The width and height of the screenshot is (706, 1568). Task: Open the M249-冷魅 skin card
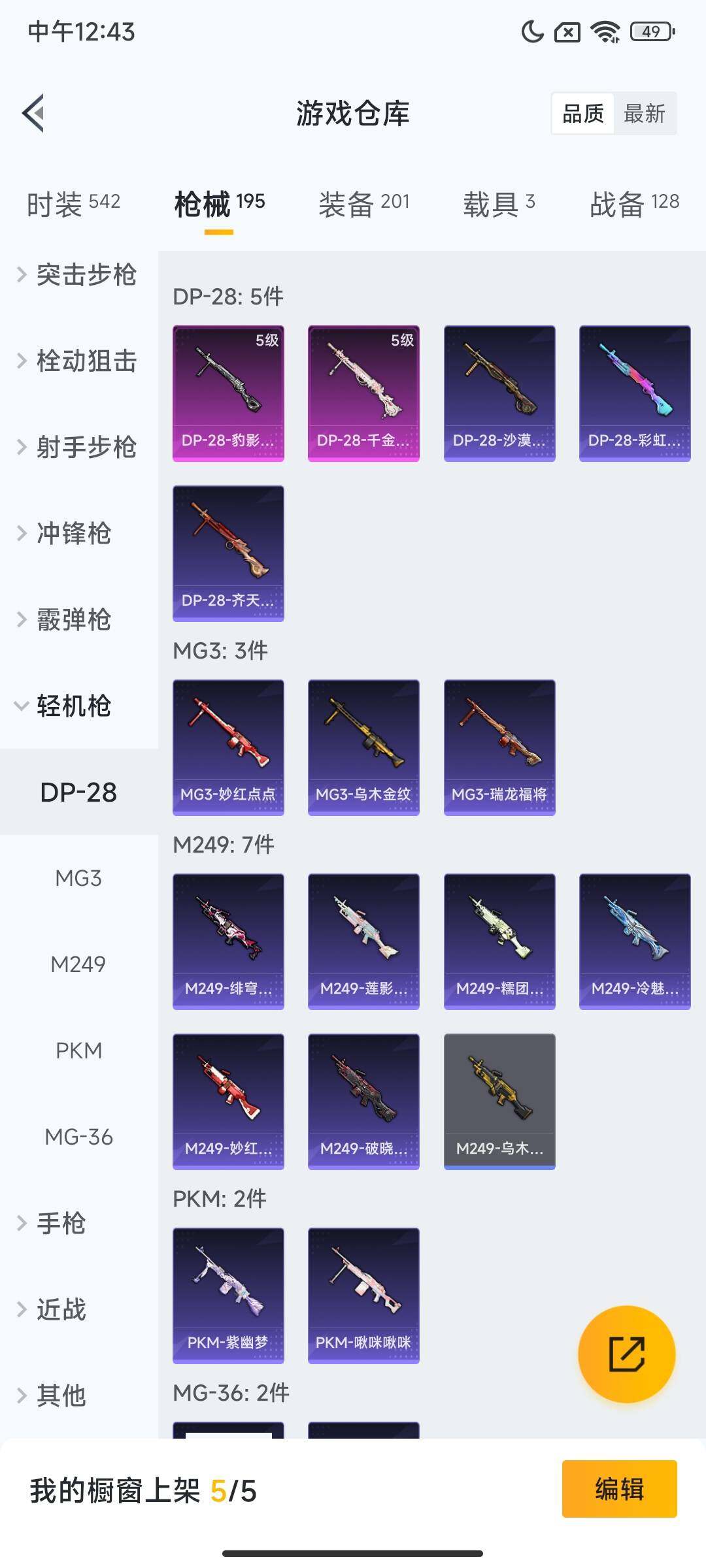pos(635,941)
